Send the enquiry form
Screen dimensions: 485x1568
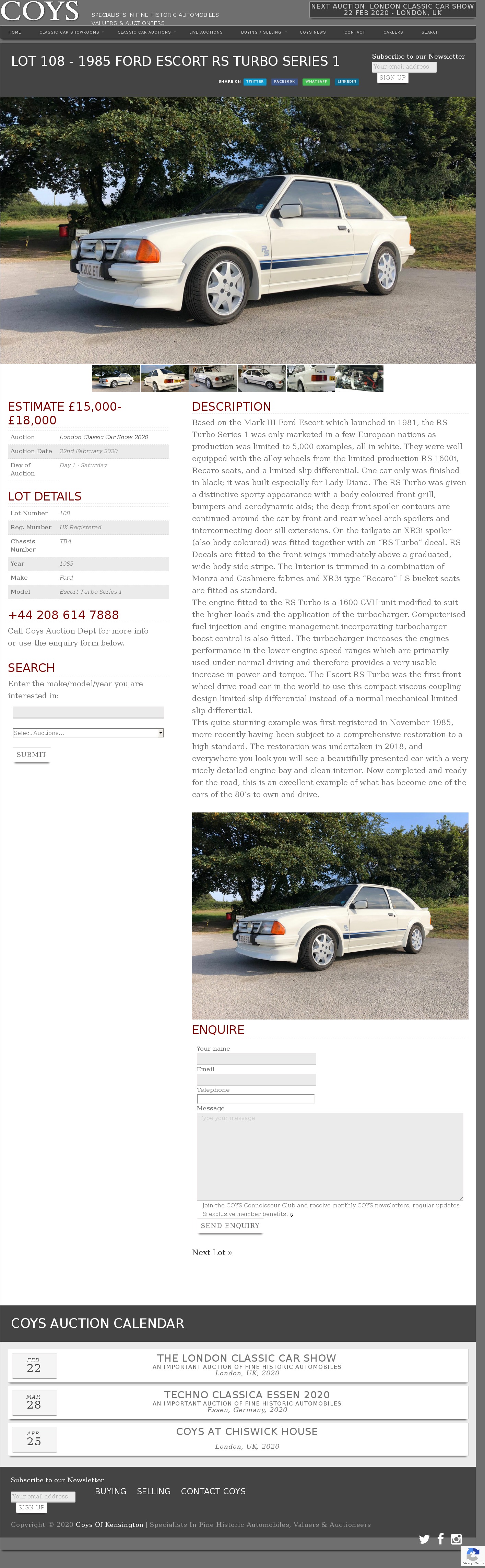click(230, 1225)
